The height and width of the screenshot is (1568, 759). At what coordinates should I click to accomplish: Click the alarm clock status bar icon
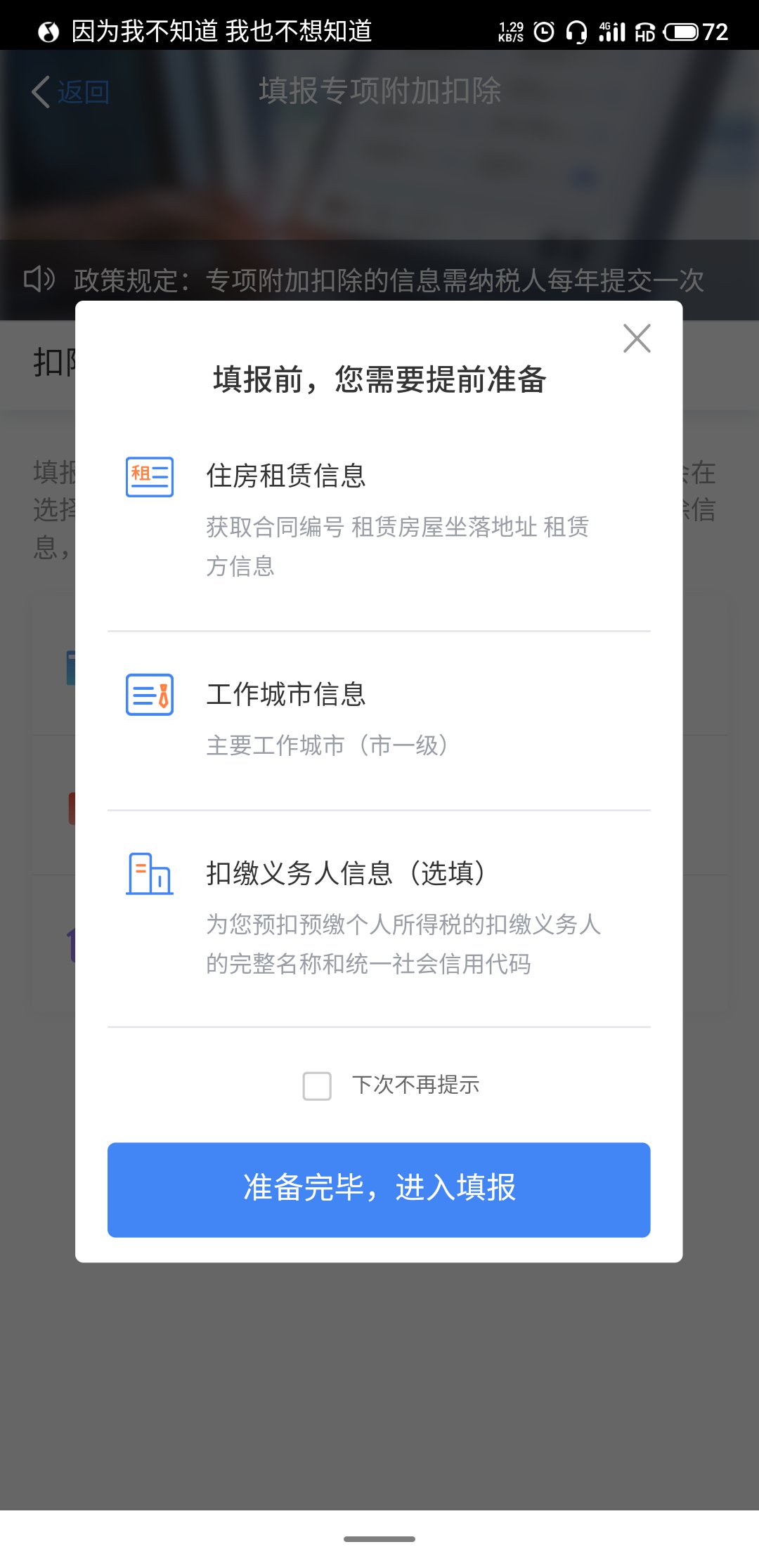(543, 32)
